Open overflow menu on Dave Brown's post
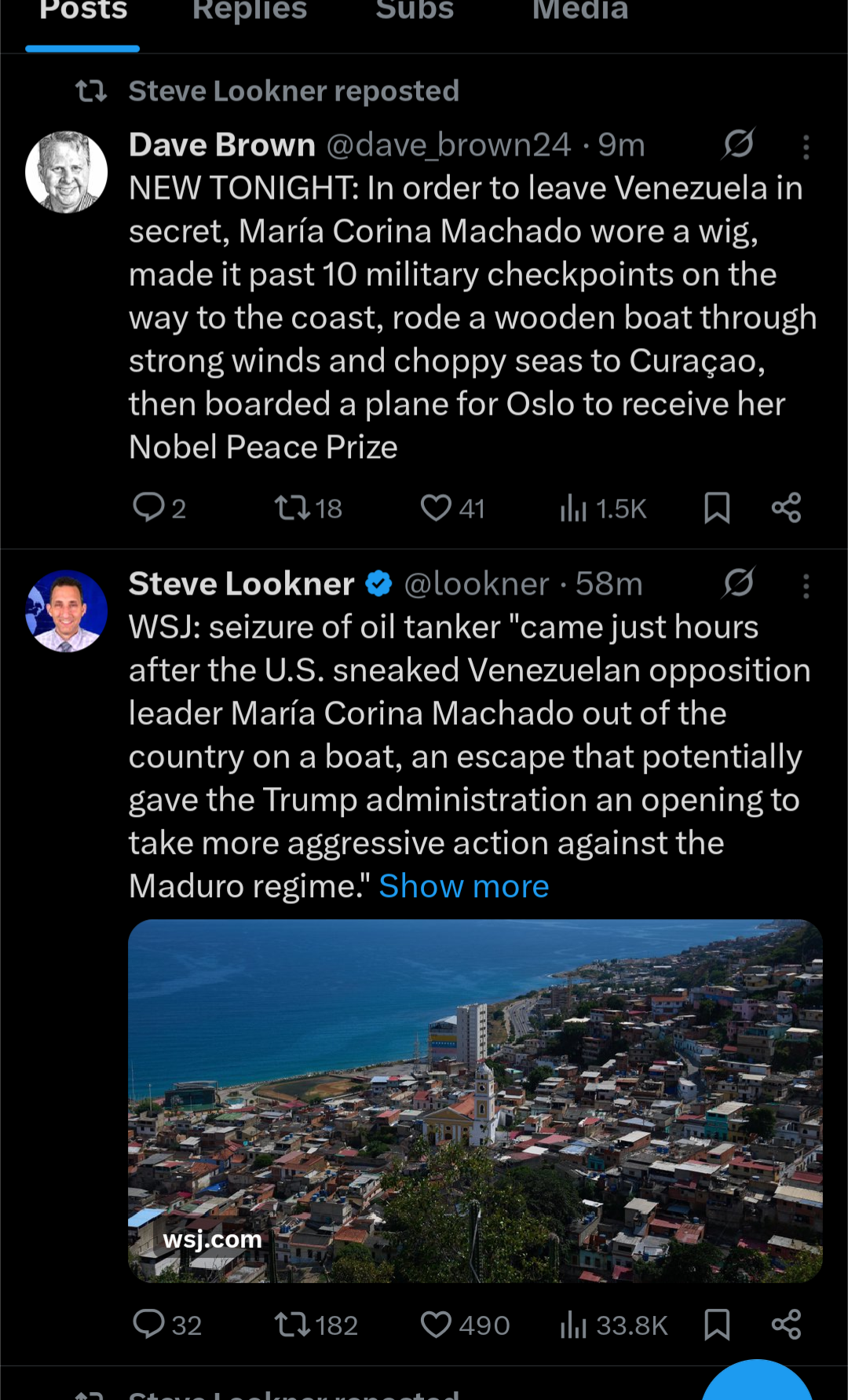The height and width of the screenshot is (1400, 848). pos(806,147)
